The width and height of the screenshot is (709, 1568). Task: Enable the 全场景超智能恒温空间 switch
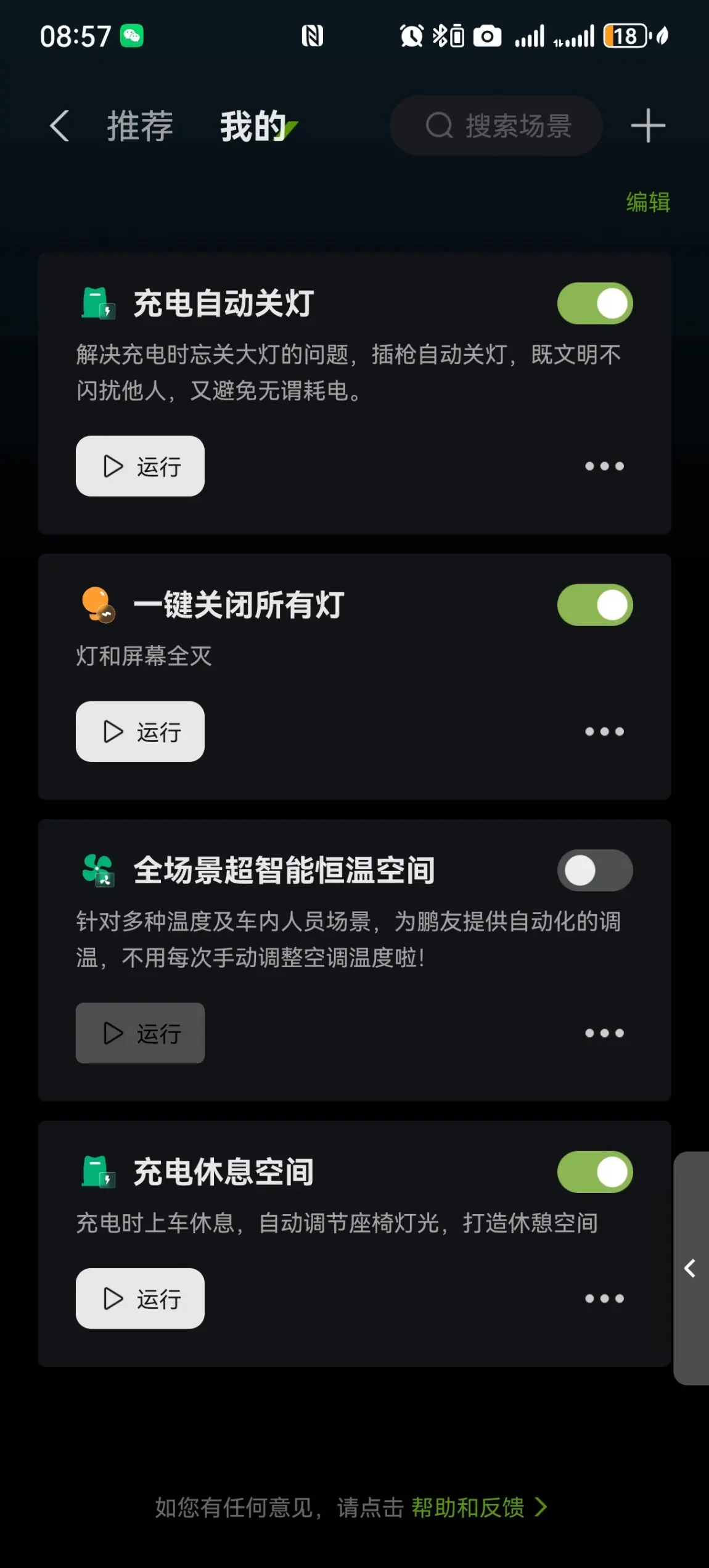point(595,870)
